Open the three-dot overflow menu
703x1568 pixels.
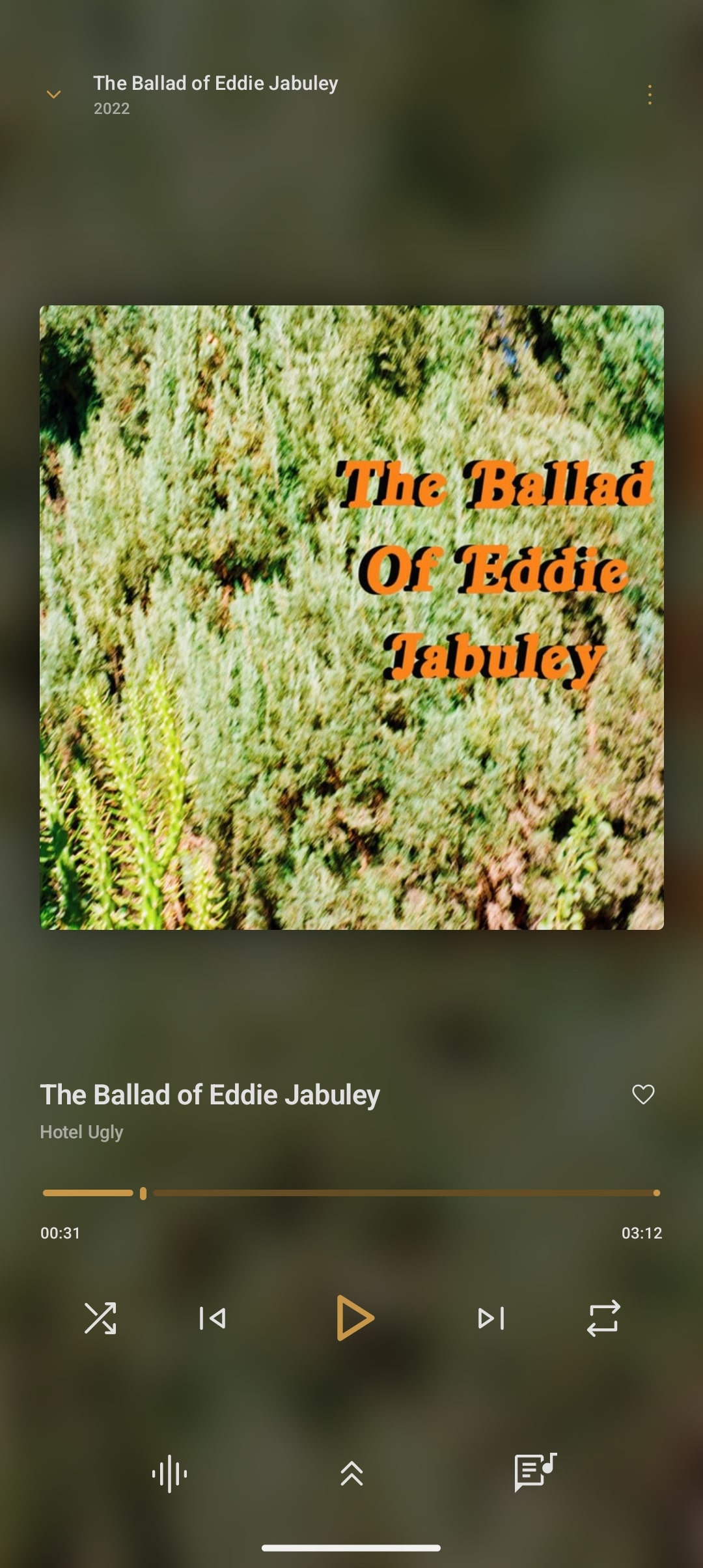[x=649, y=95]
